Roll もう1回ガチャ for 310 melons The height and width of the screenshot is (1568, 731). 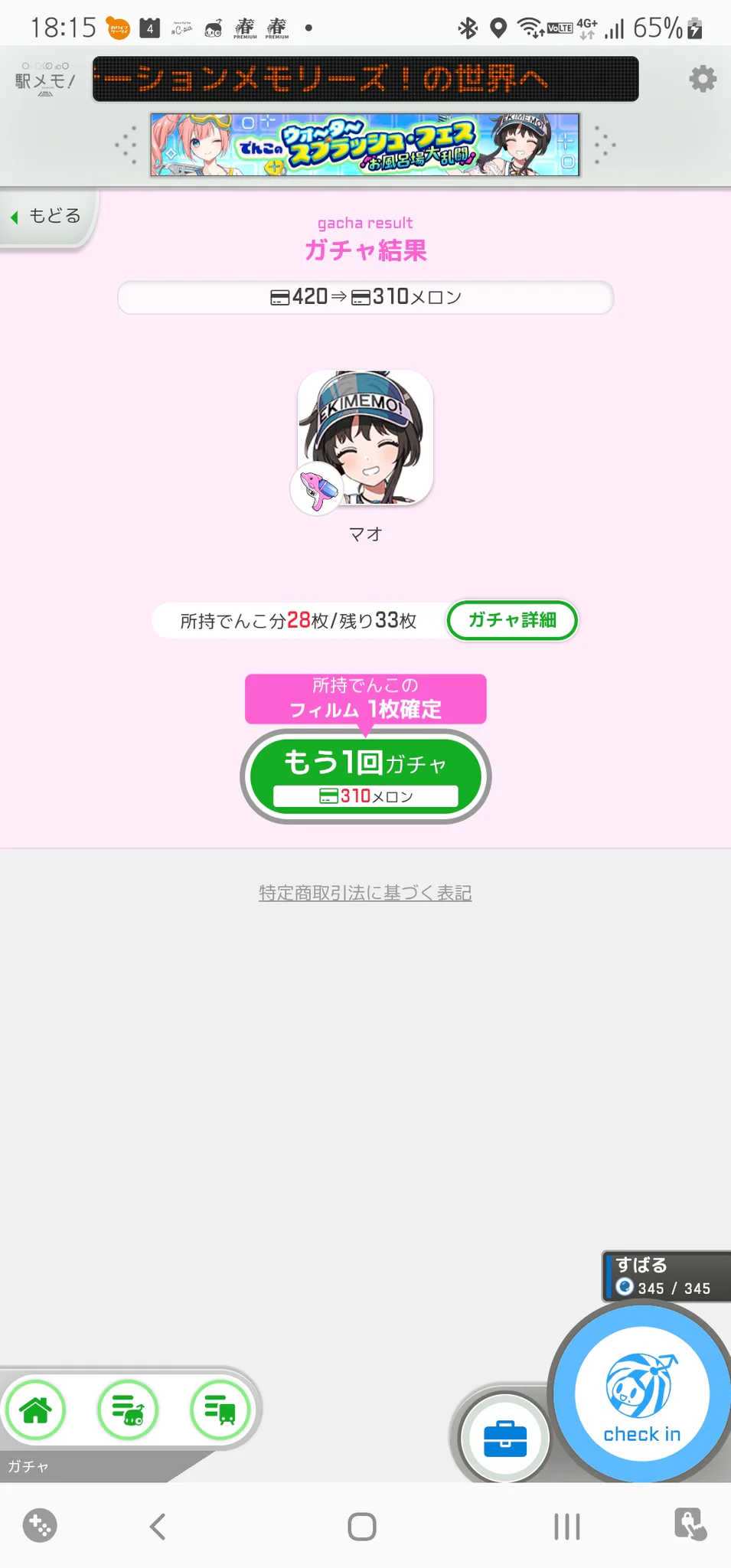366,776
